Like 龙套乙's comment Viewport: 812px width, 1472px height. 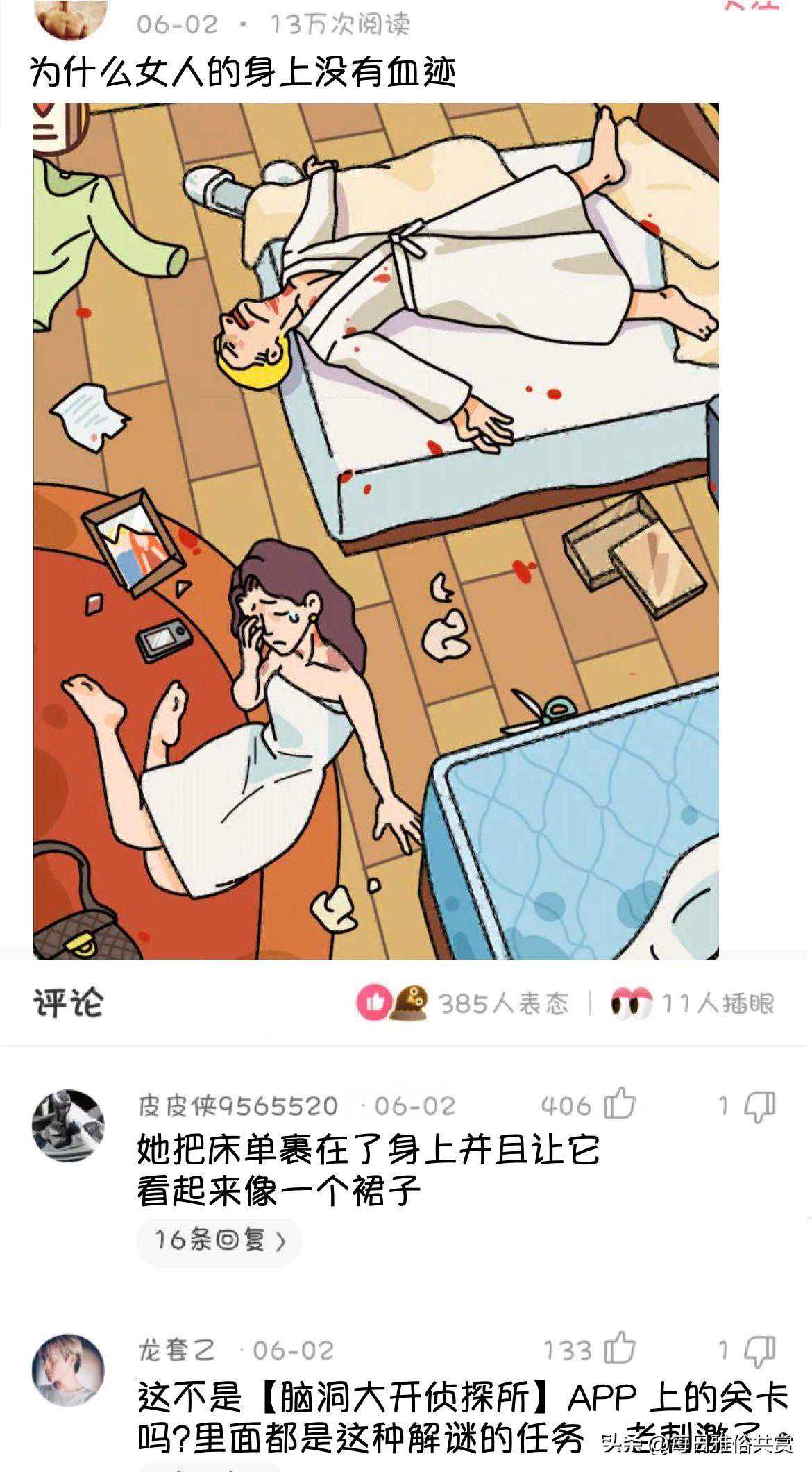click(619, 1350)
